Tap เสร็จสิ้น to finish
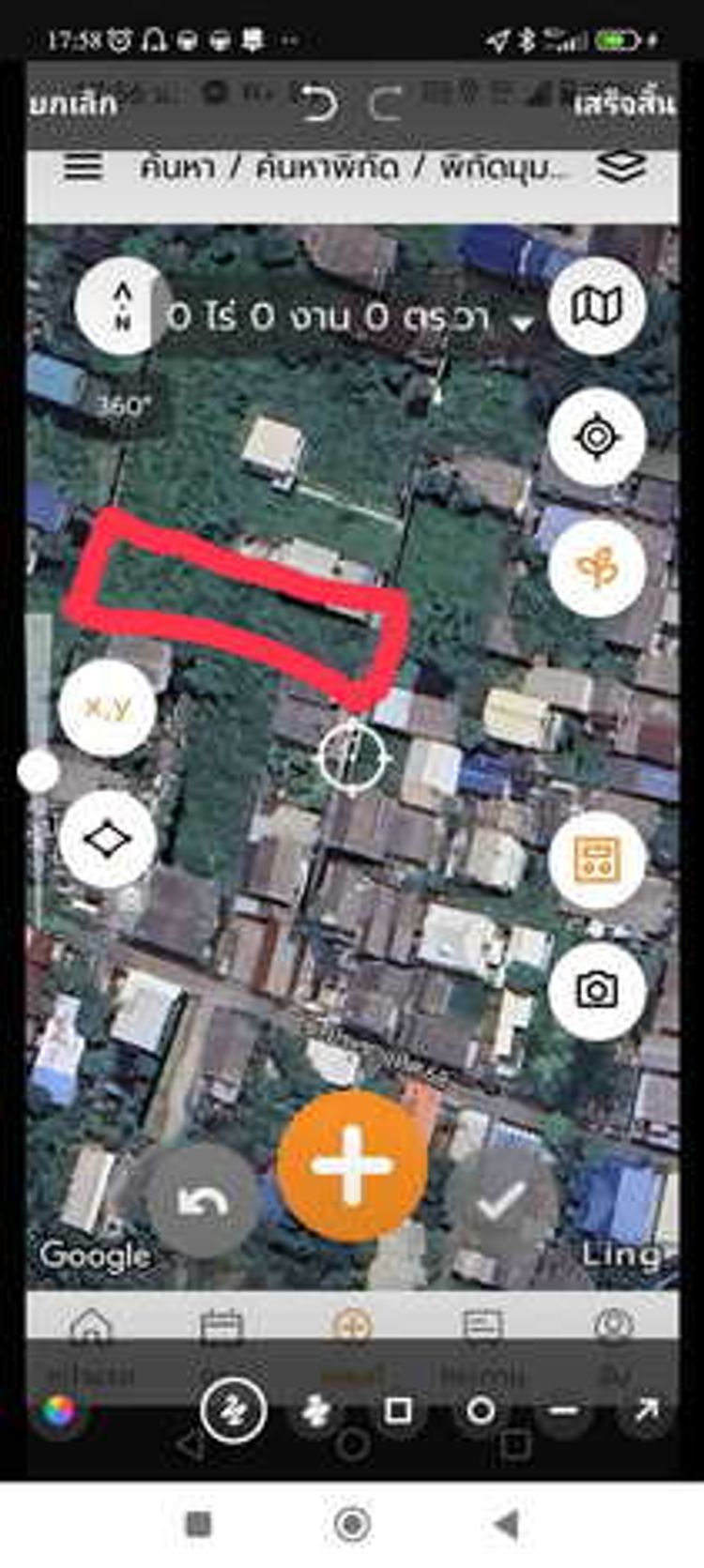The width and height of the screenshot is (704, 1568). point(625,103)
